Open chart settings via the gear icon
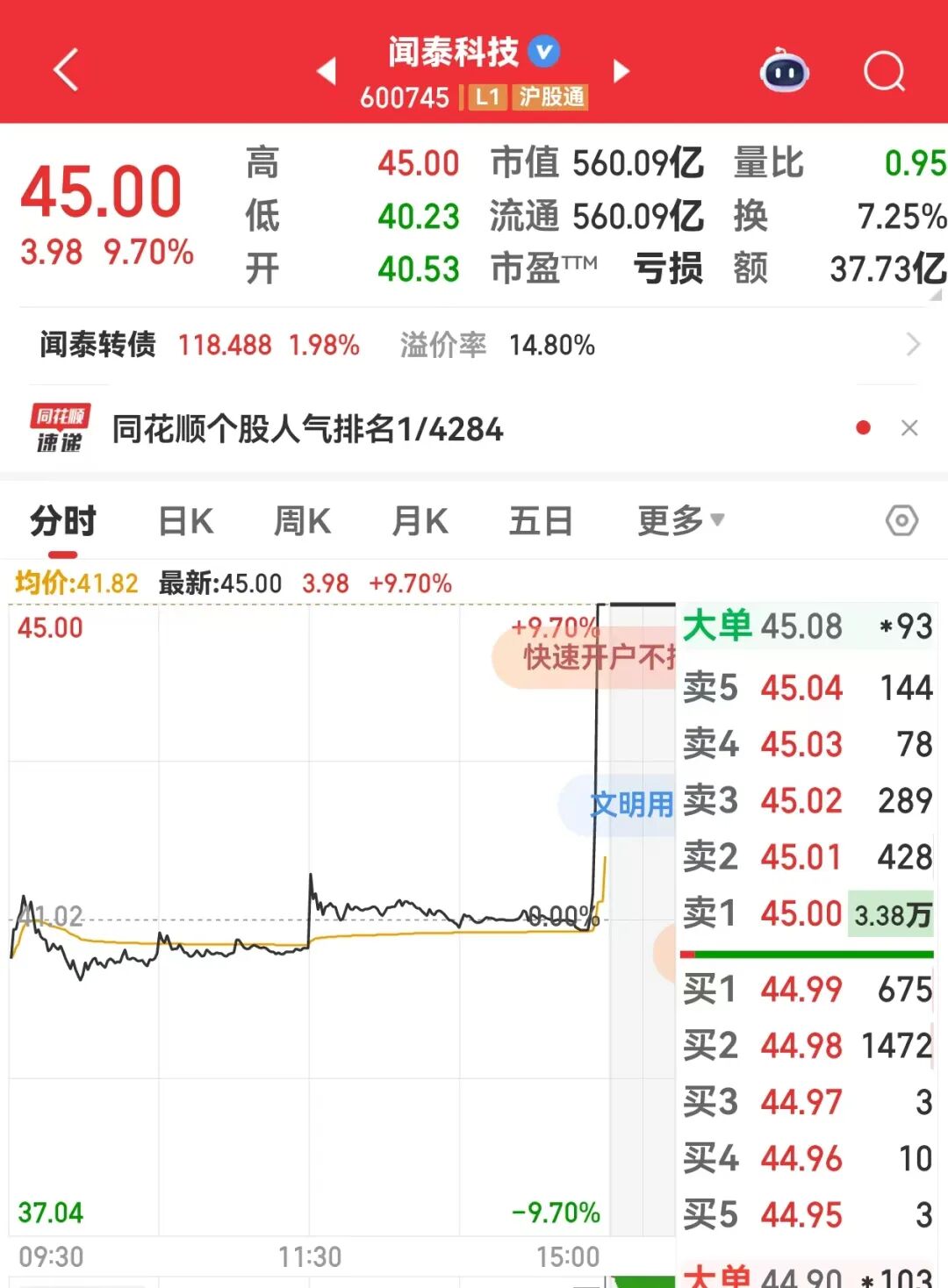Image resolution: width=948 pixels, height=1288 pixels. (901, 521)
